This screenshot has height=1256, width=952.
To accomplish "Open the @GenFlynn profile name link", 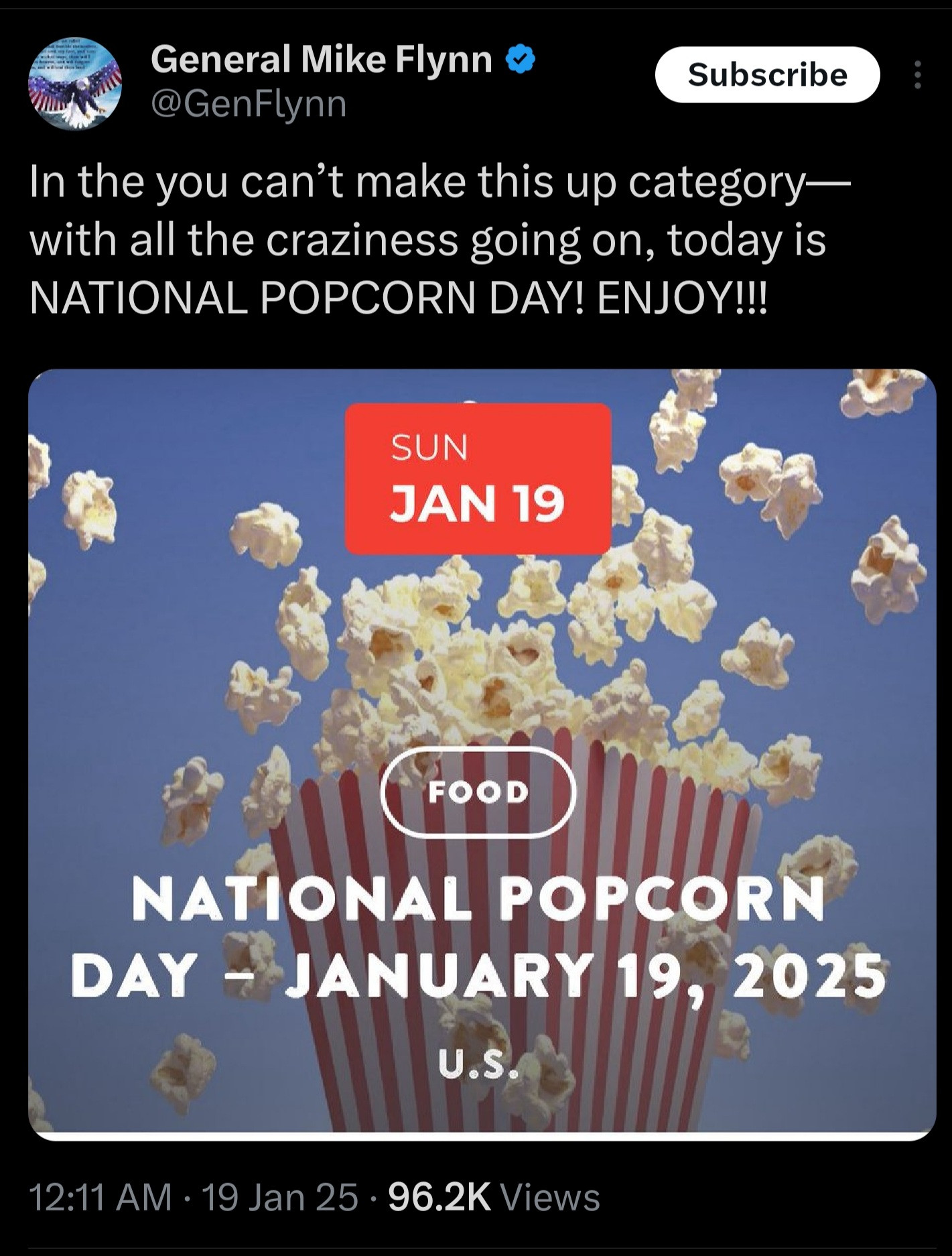I will pyautogui.click(x=249, y=104).
